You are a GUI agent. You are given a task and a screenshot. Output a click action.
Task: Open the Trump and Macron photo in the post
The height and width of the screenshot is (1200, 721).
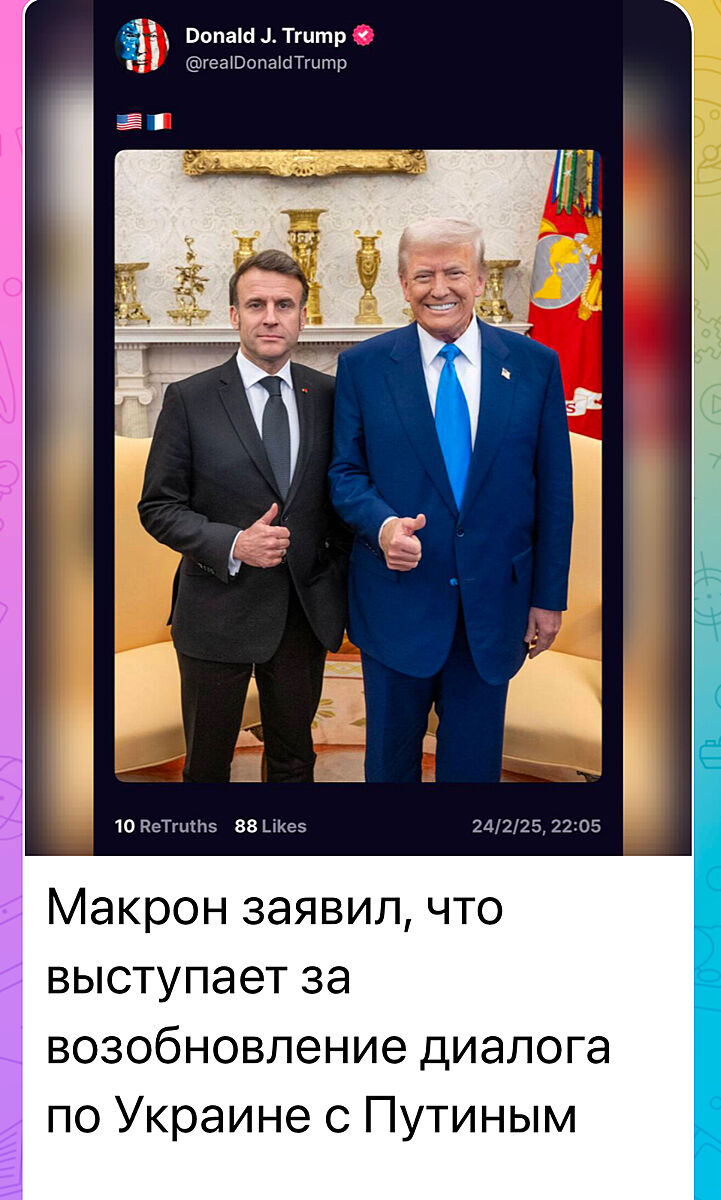358,465
